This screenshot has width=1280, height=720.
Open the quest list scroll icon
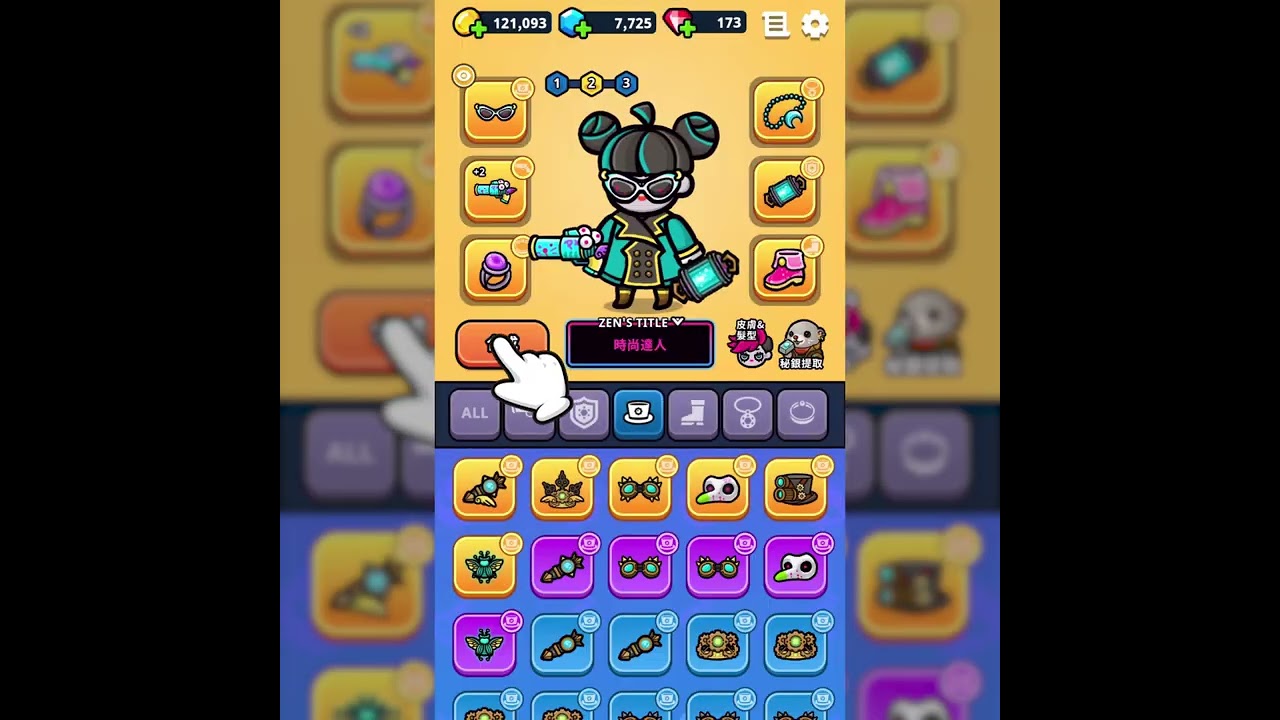click(x=776, y=25)
